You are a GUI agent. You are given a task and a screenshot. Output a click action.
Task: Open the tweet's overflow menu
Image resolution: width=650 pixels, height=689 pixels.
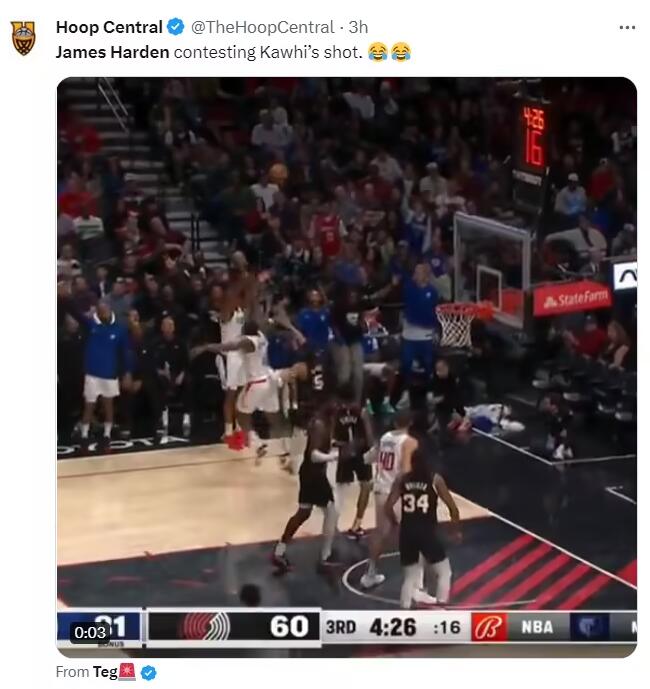click(627, 27)
